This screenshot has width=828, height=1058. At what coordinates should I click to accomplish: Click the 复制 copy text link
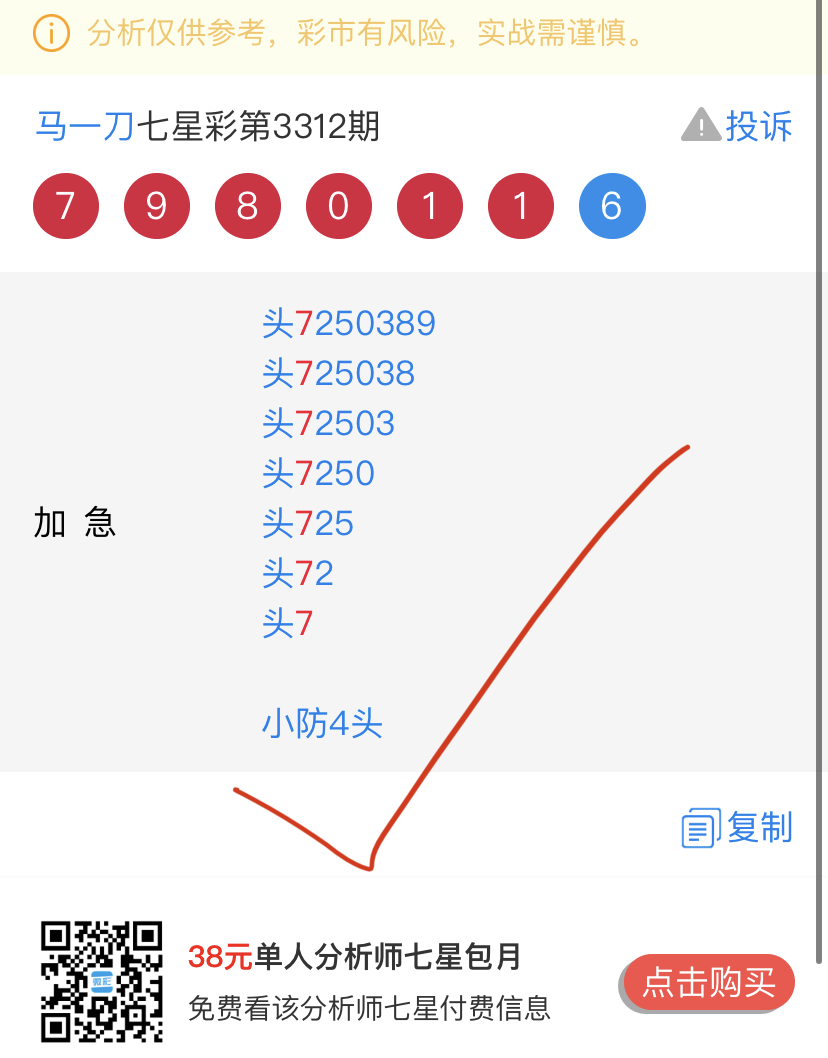(x=760, y=828)
